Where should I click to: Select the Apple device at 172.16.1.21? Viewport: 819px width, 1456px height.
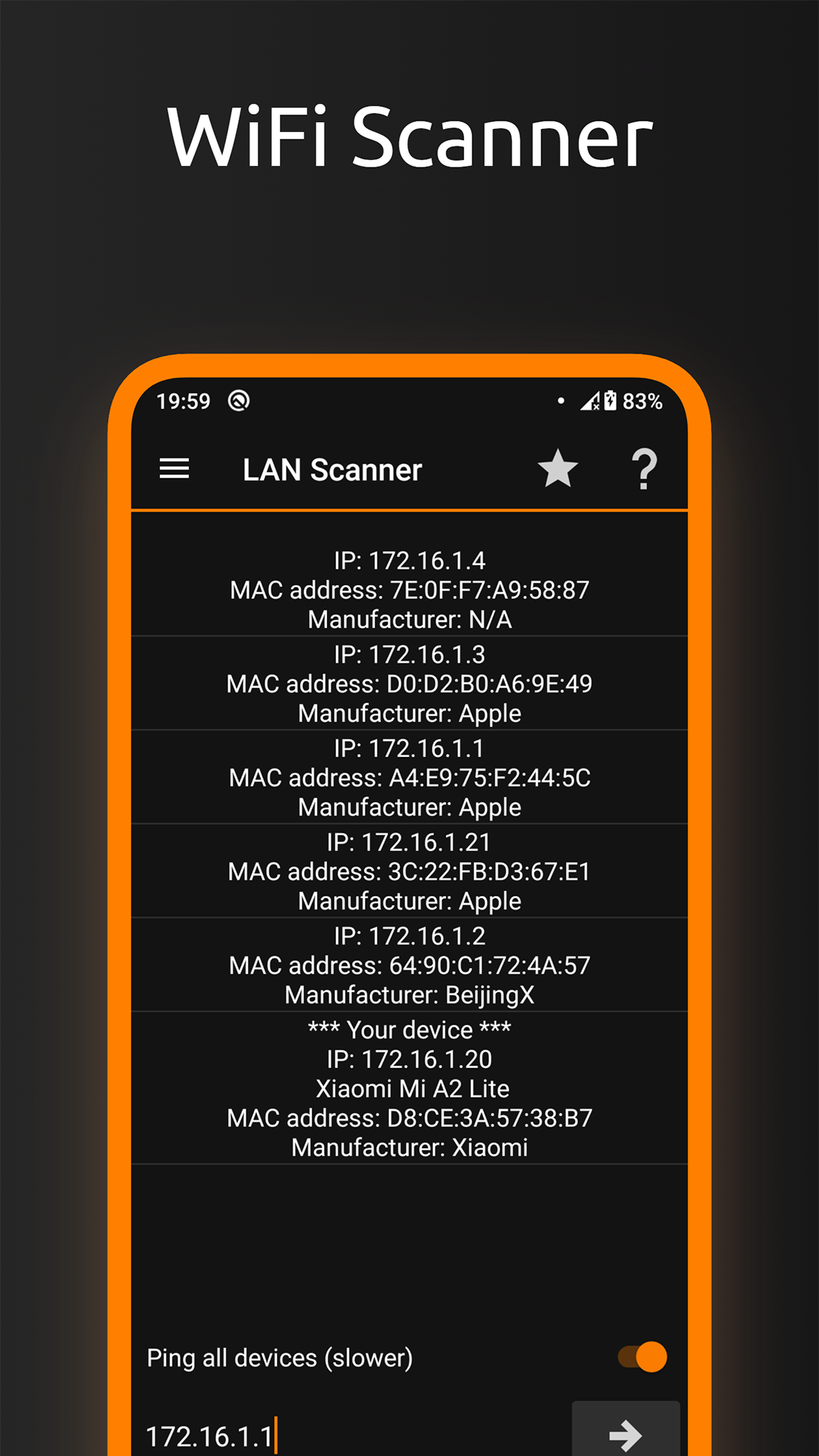pos(409,871)
